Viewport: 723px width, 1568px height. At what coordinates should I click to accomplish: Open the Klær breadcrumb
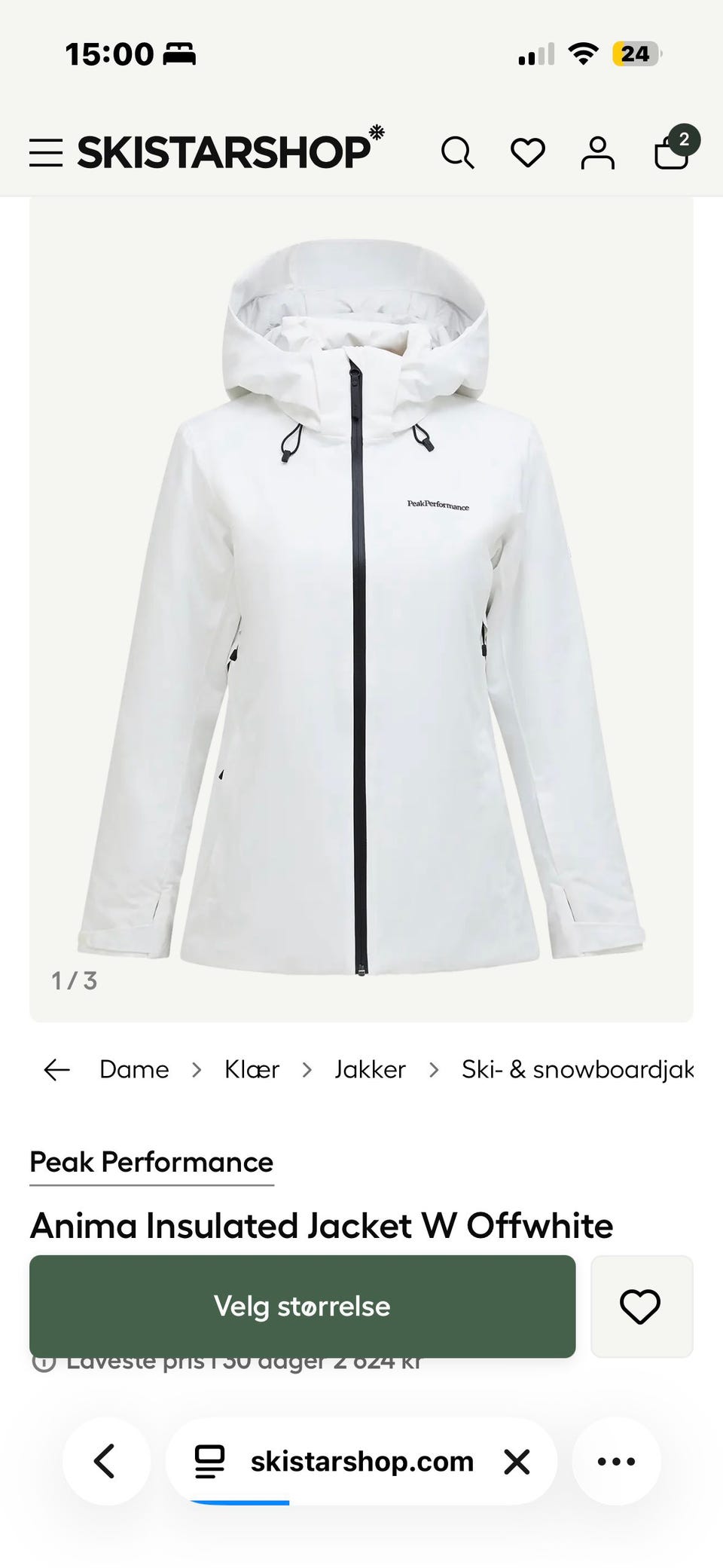[x=252, y=1069]
